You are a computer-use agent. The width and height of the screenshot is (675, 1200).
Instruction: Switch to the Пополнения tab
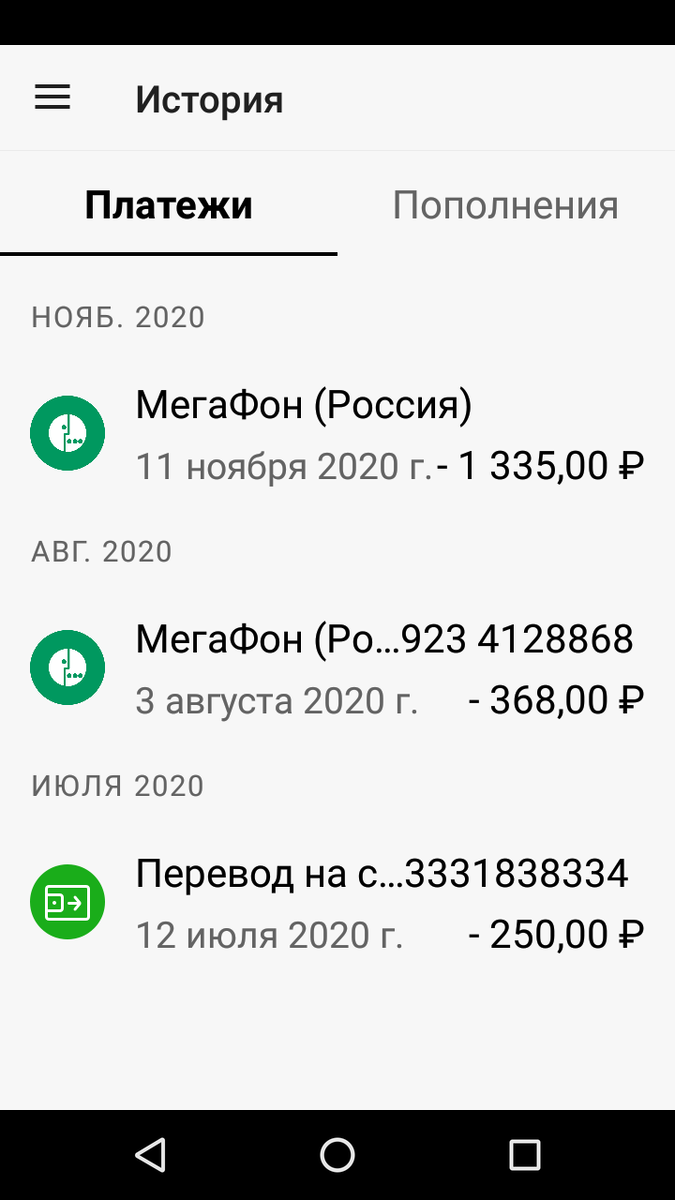tap(506, 205)
